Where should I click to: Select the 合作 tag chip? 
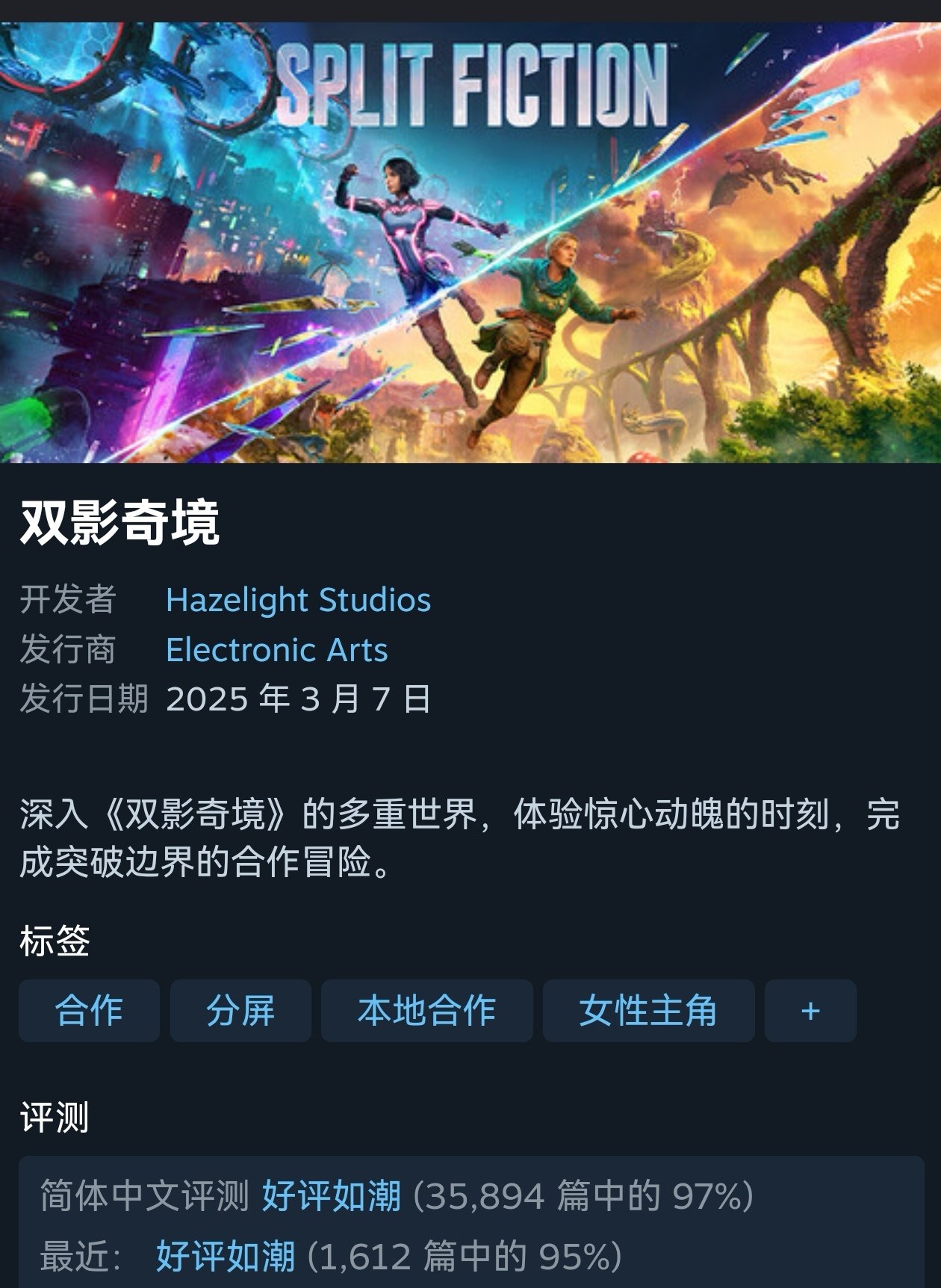click(89, 1011)
